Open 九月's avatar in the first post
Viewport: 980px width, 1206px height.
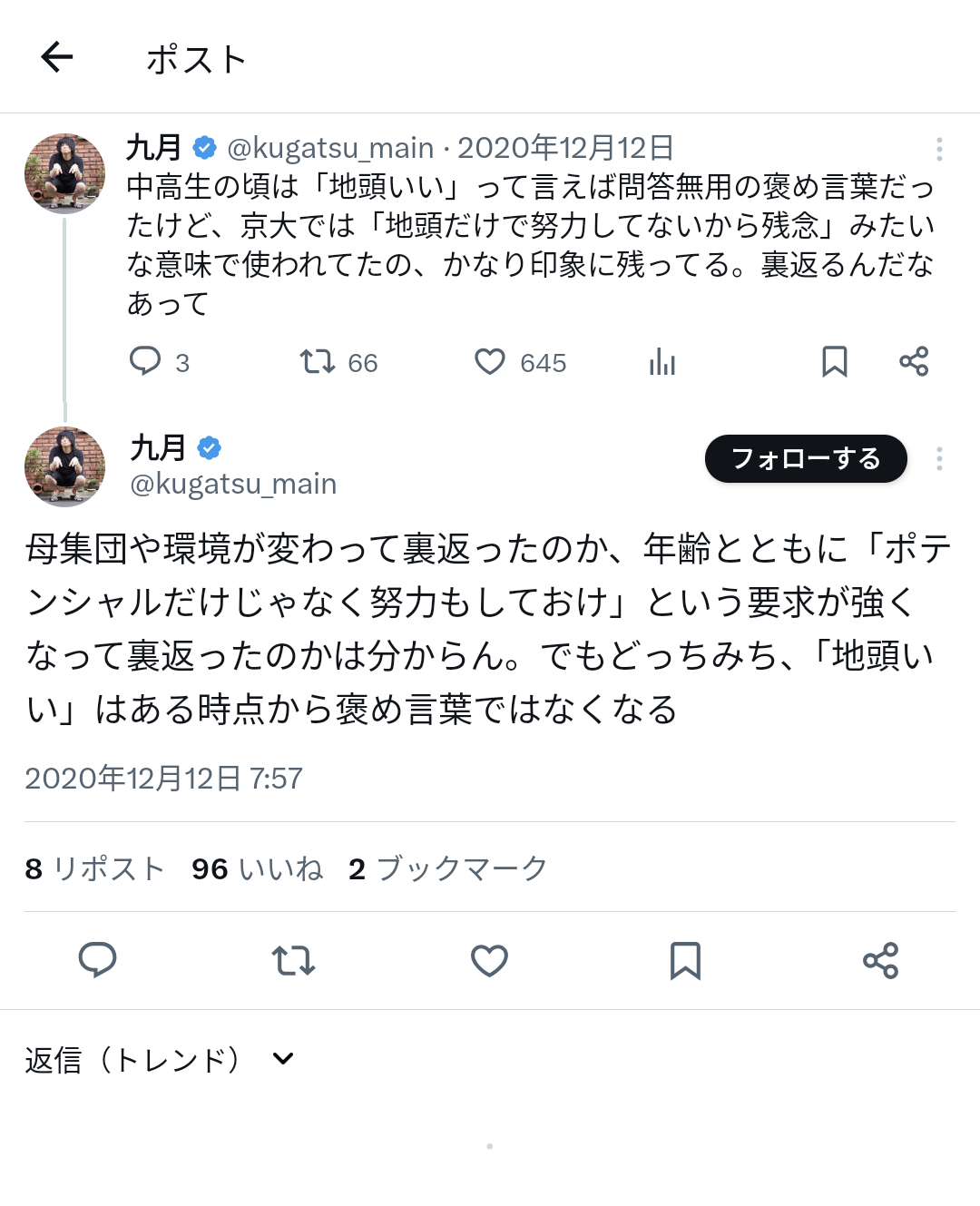click(64, 173)
